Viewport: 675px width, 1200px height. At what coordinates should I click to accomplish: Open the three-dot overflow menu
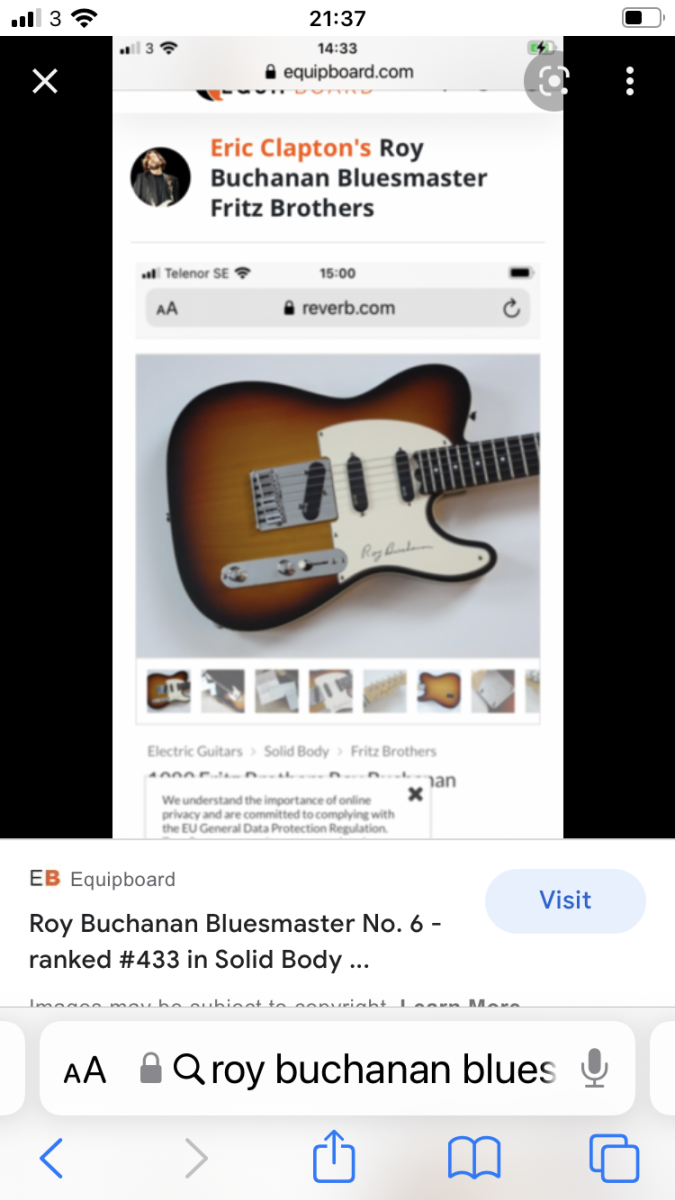(x=630, y=81)
